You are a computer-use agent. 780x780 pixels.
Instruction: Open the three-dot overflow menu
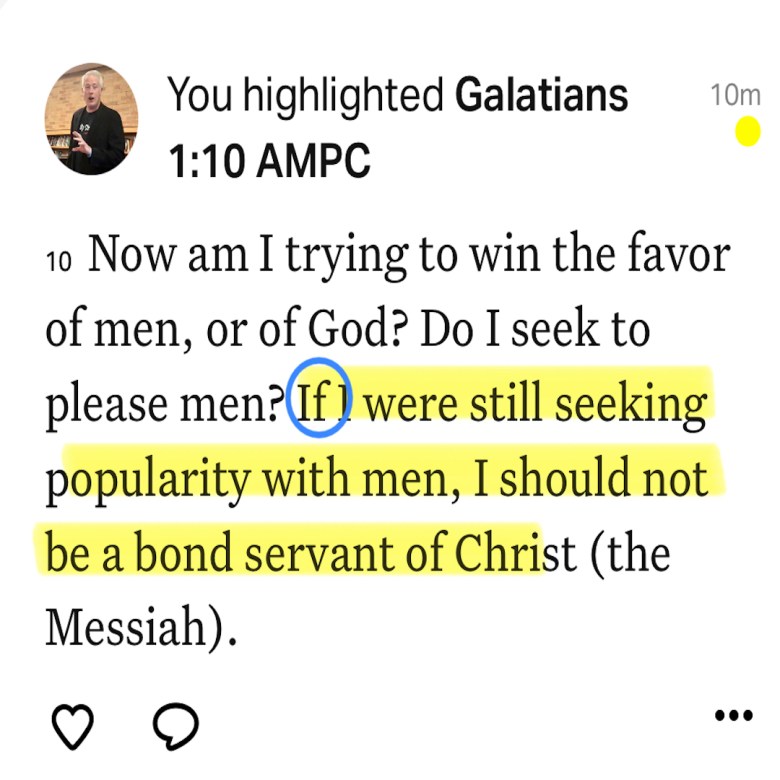pos(733,716)
